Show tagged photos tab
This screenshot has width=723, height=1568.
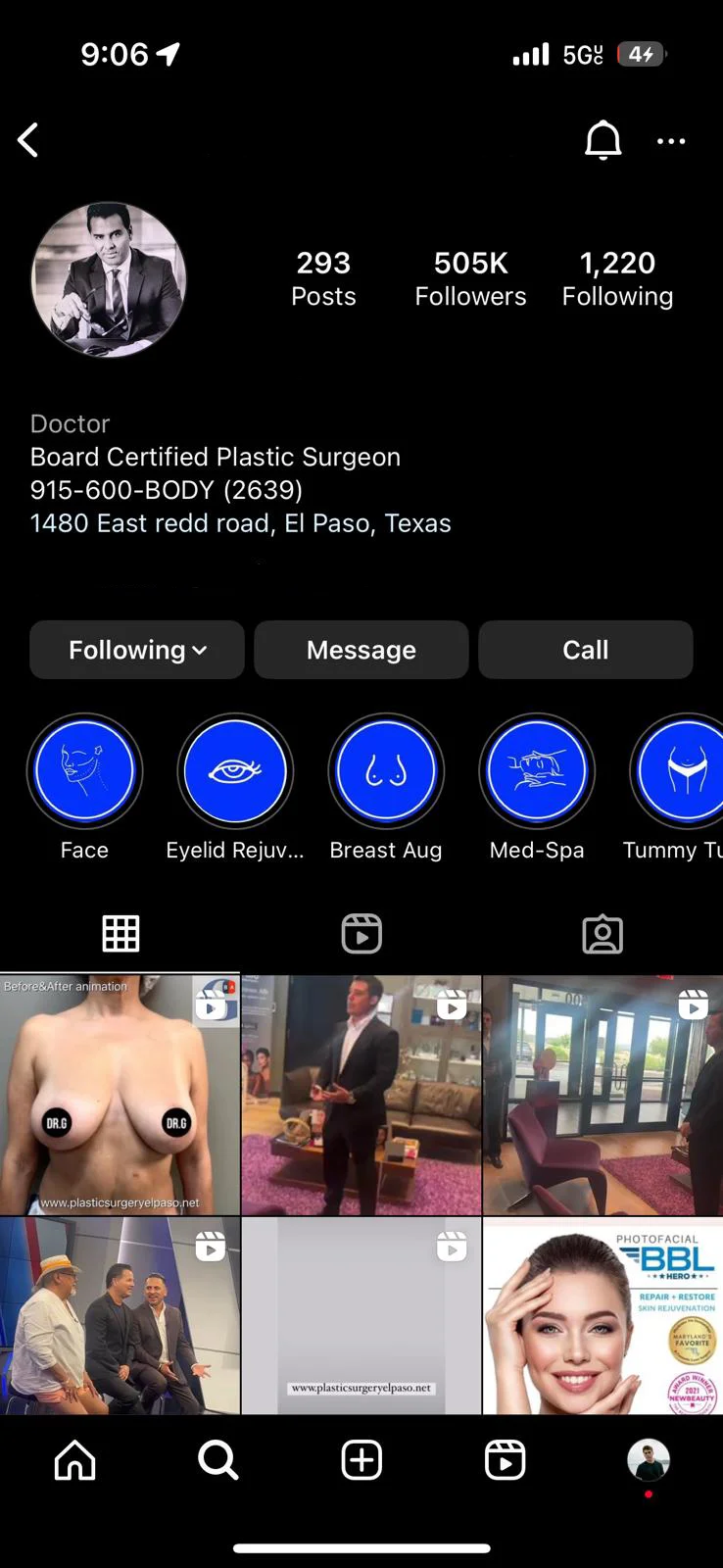pos(602,934)
